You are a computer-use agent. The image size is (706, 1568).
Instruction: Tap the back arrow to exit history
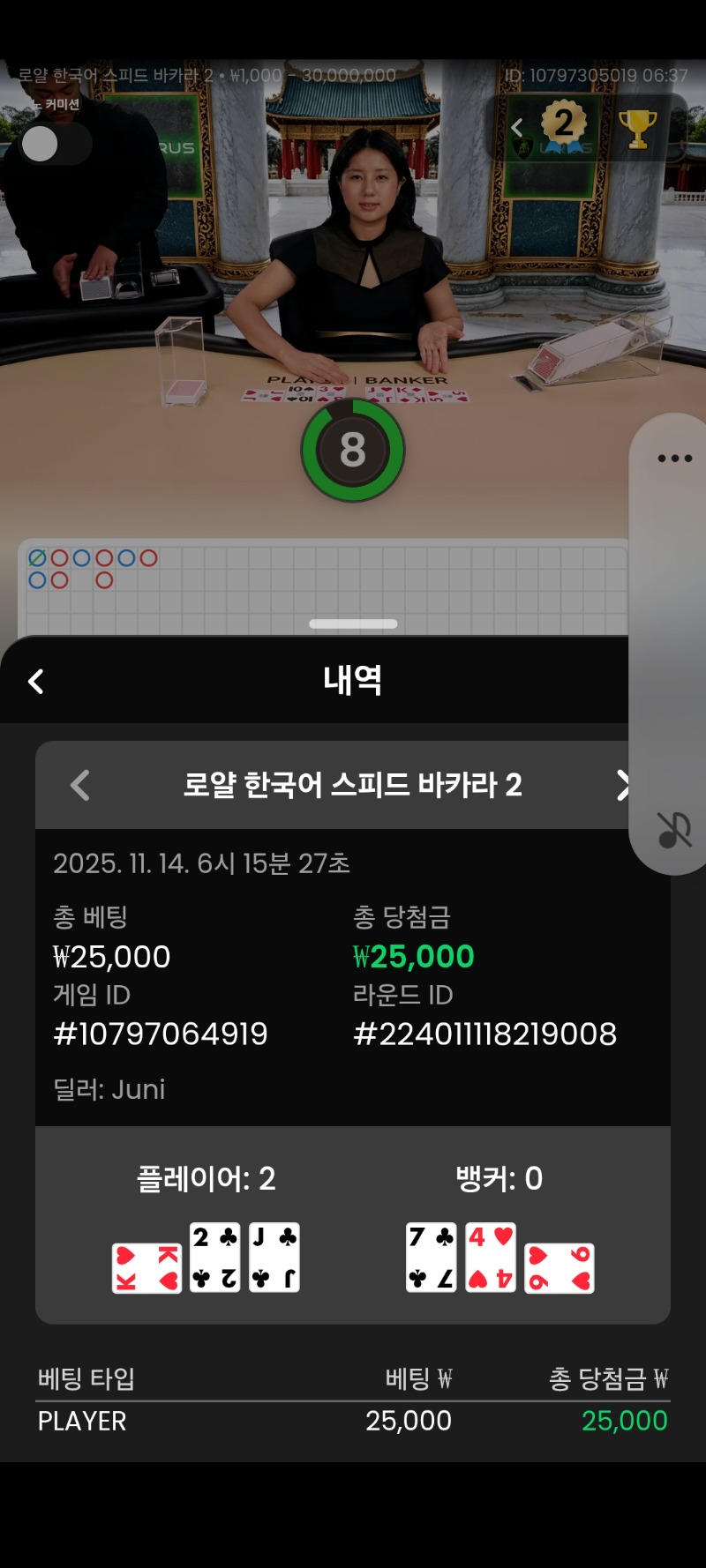tap(35, 680)
